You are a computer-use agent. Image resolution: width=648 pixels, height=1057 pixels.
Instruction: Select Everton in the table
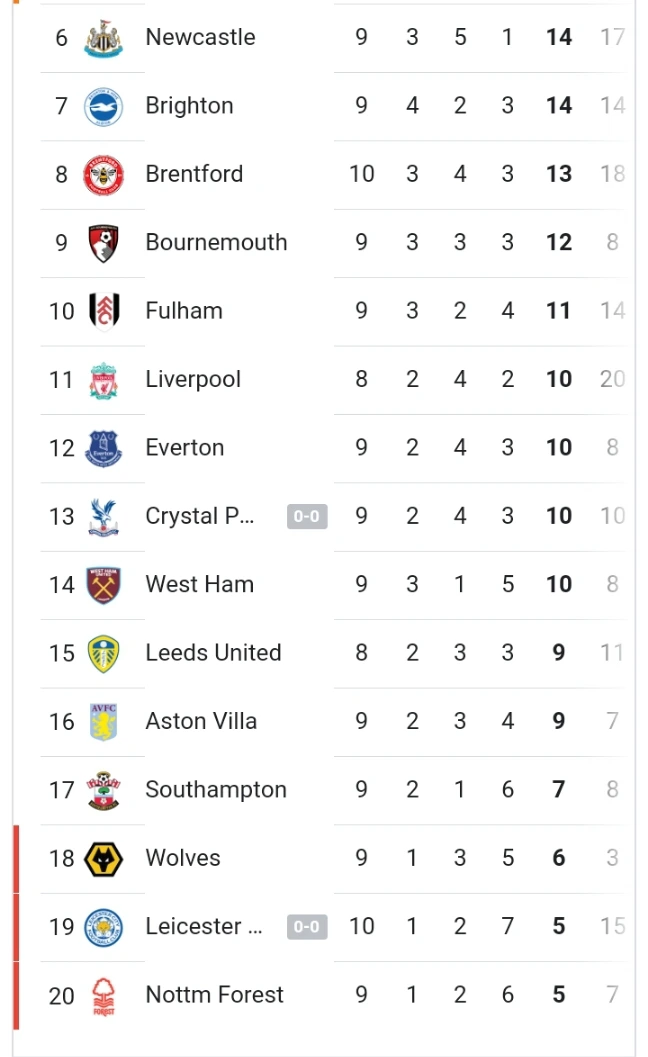324,448
